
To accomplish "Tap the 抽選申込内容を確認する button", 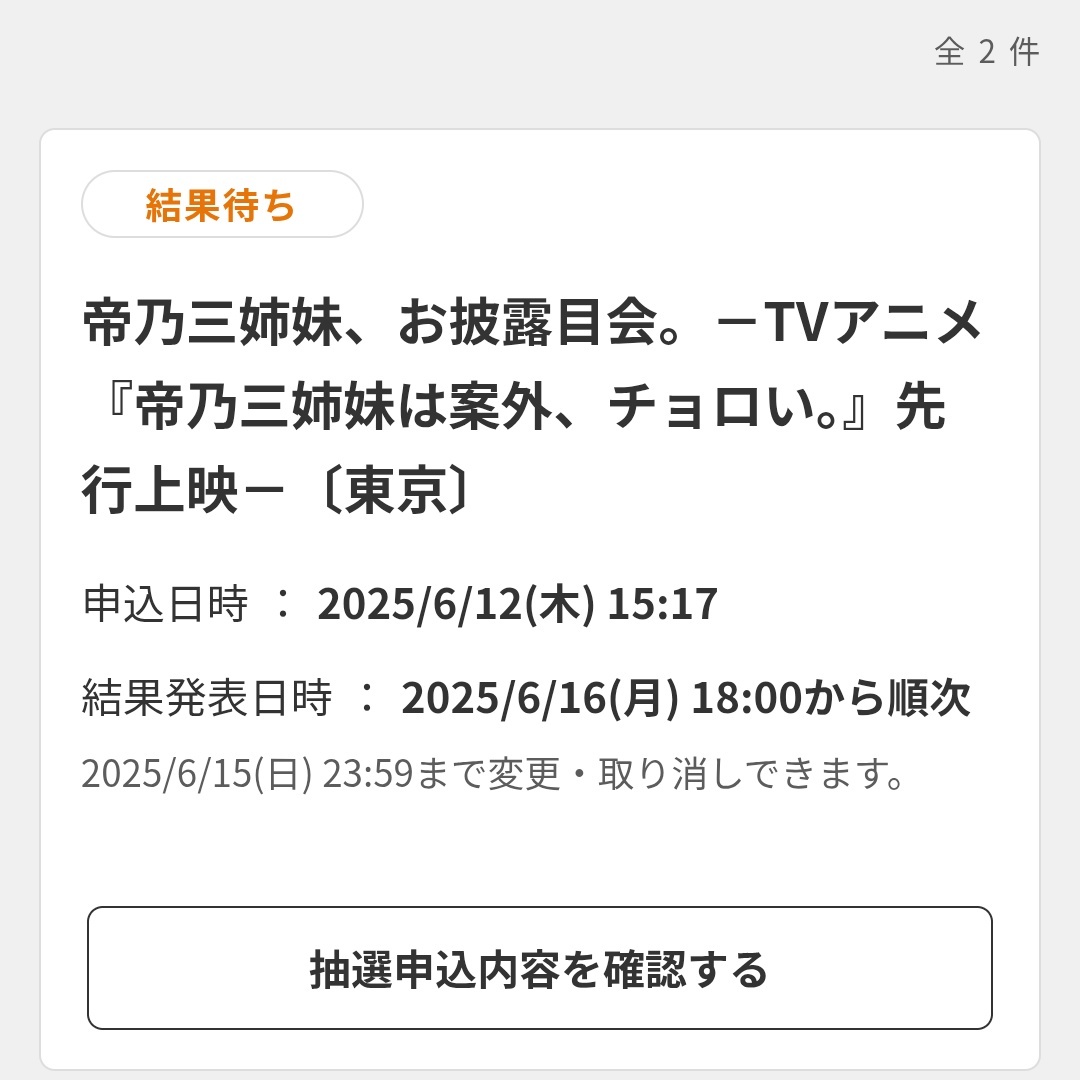I will click(540, 968).
